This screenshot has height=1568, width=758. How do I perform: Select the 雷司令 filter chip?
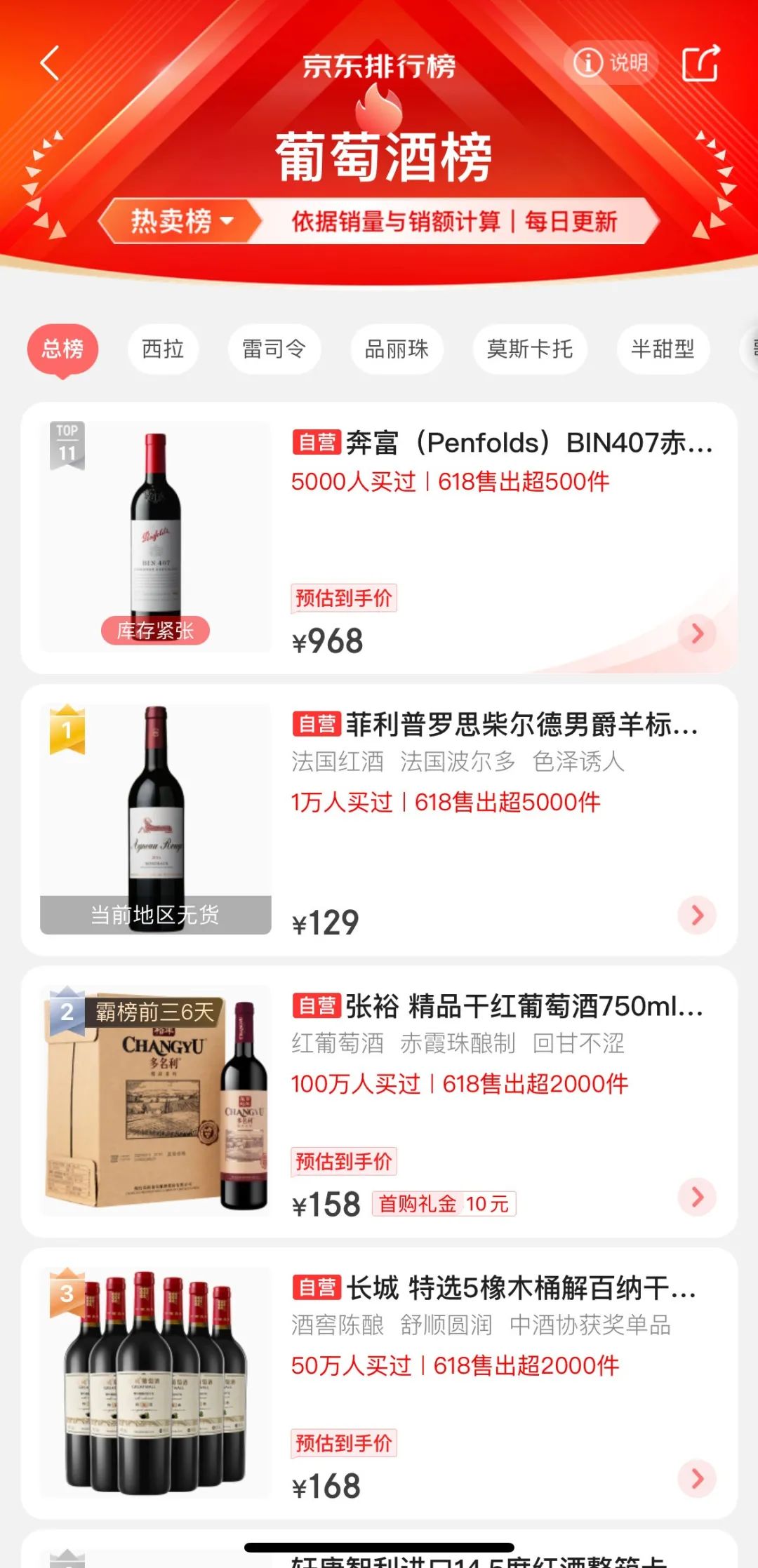pyautogui.click(x=274, y=349)
